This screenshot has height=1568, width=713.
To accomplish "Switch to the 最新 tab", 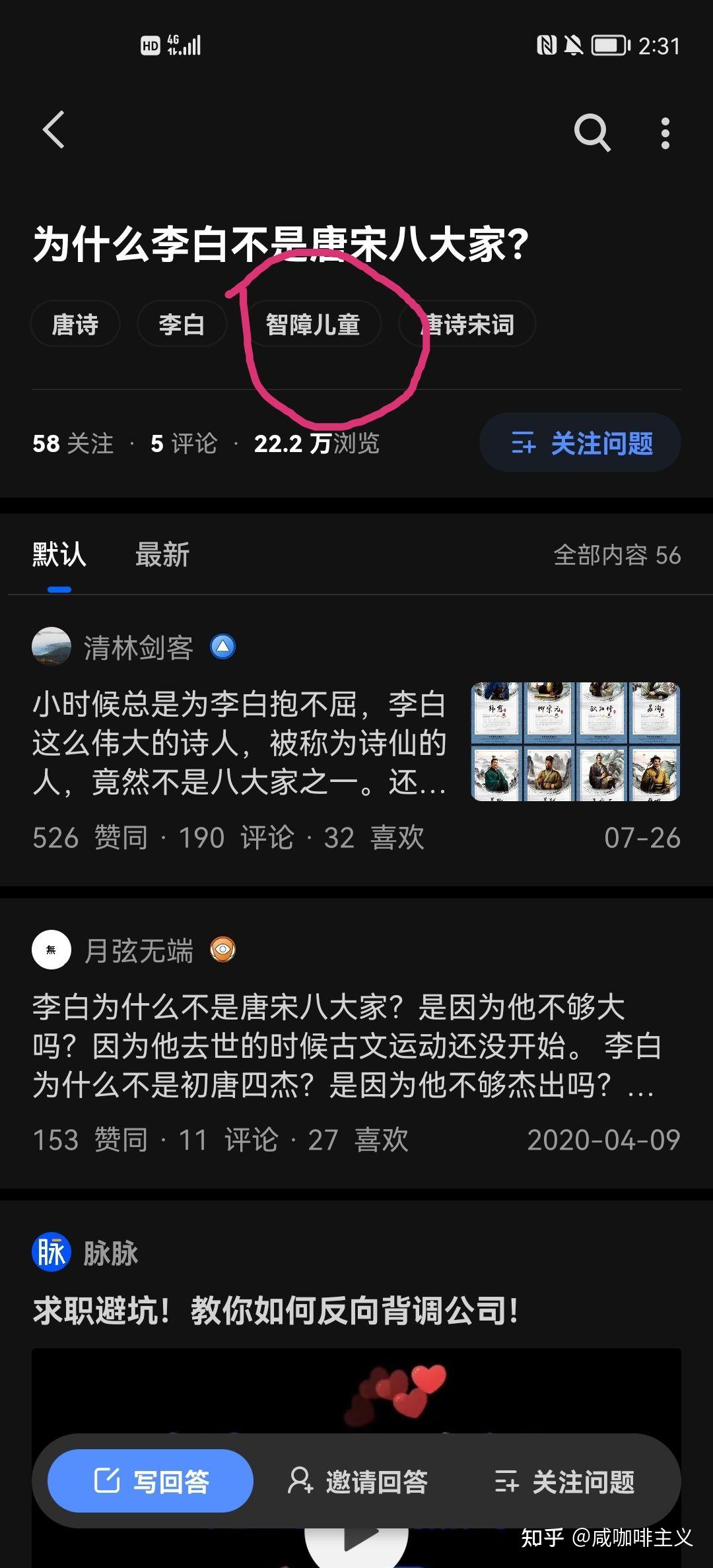I will (x=162, y=556).
